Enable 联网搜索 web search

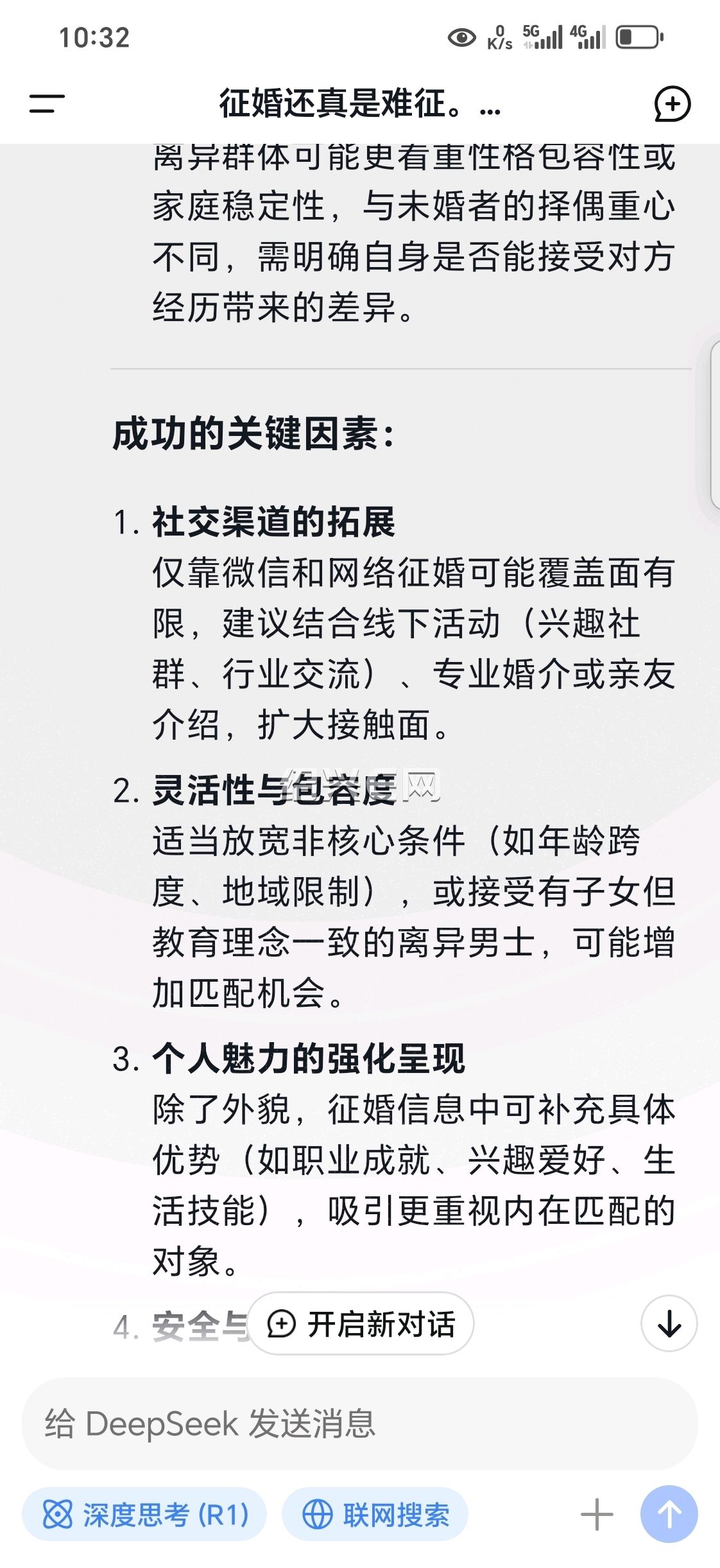[x=375, y=1515]
